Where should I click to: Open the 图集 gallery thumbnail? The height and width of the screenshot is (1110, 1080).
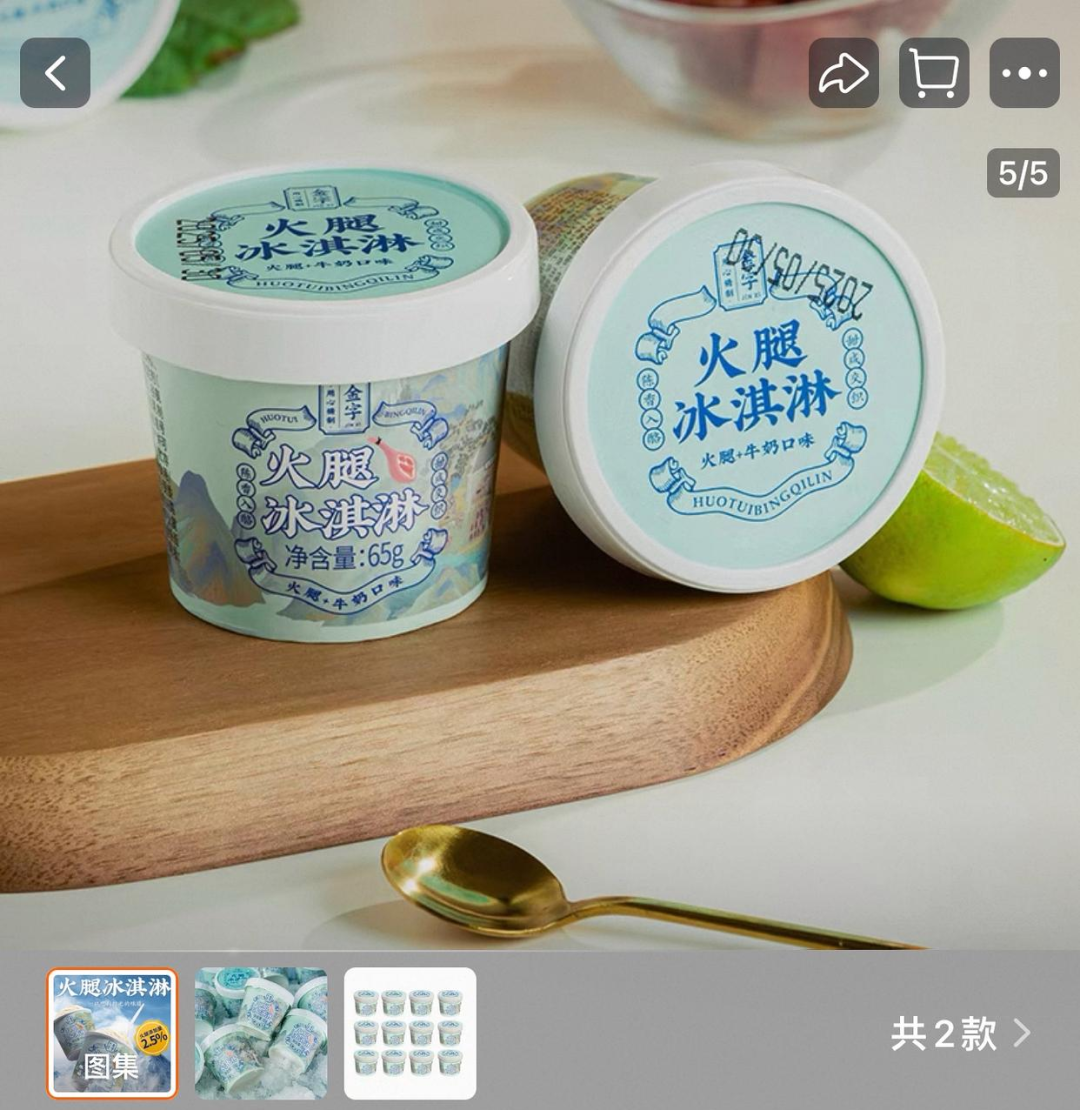[x=112, y=1033]
